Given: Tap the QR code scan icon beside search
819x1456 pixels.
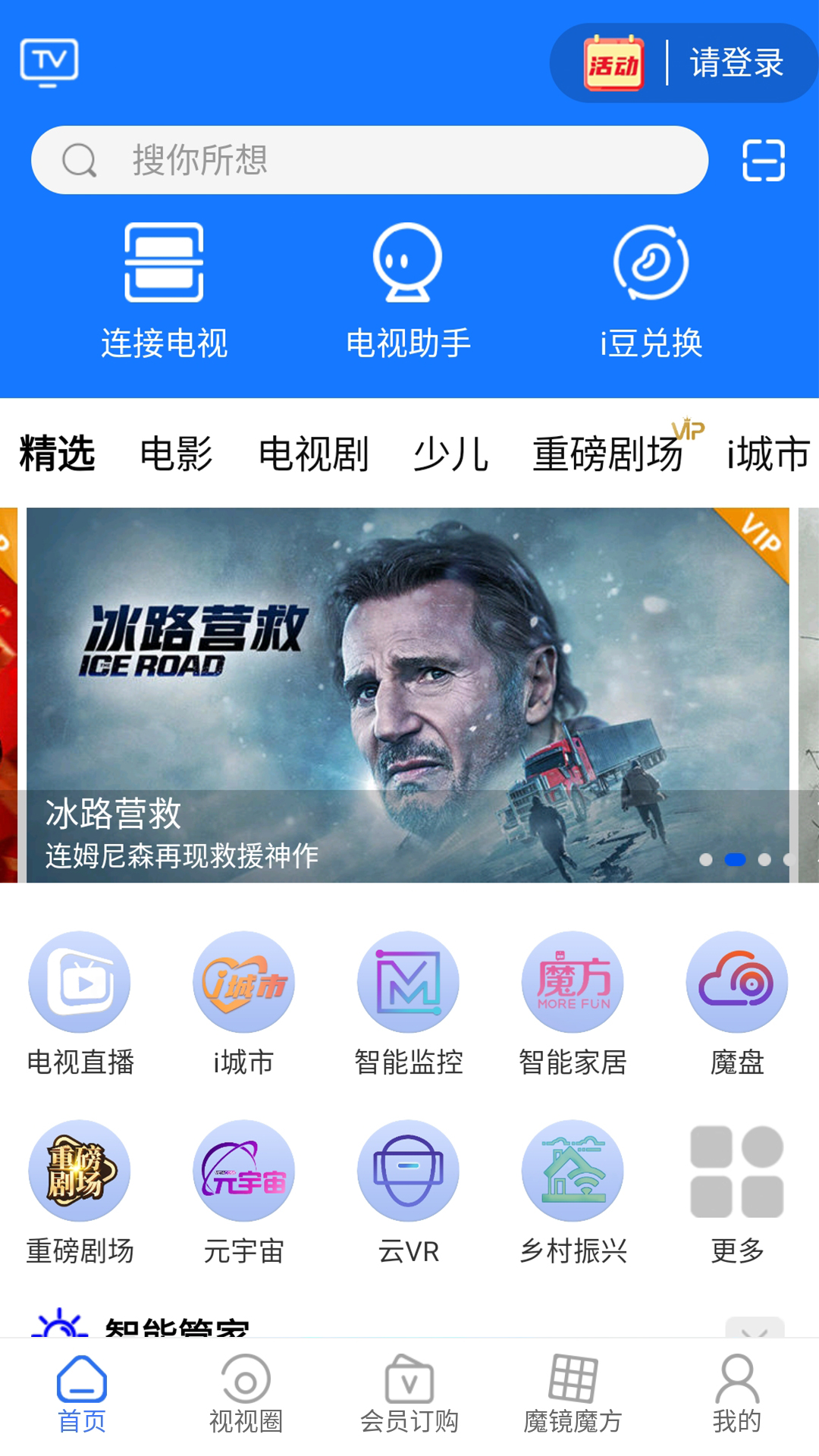Looking at the screenshot, I should pos(762,160).
